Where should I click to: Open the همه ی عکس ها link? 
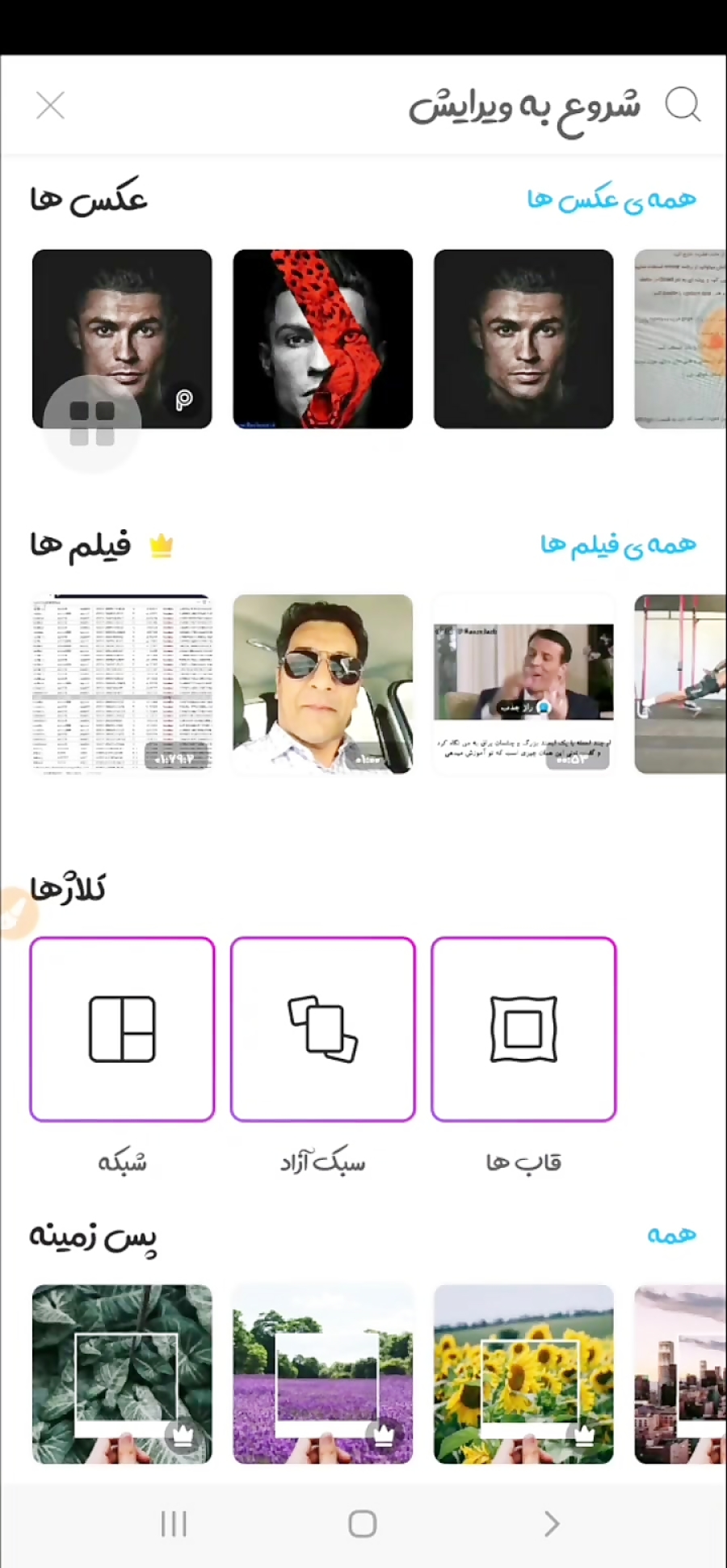[x=611, y=199]
